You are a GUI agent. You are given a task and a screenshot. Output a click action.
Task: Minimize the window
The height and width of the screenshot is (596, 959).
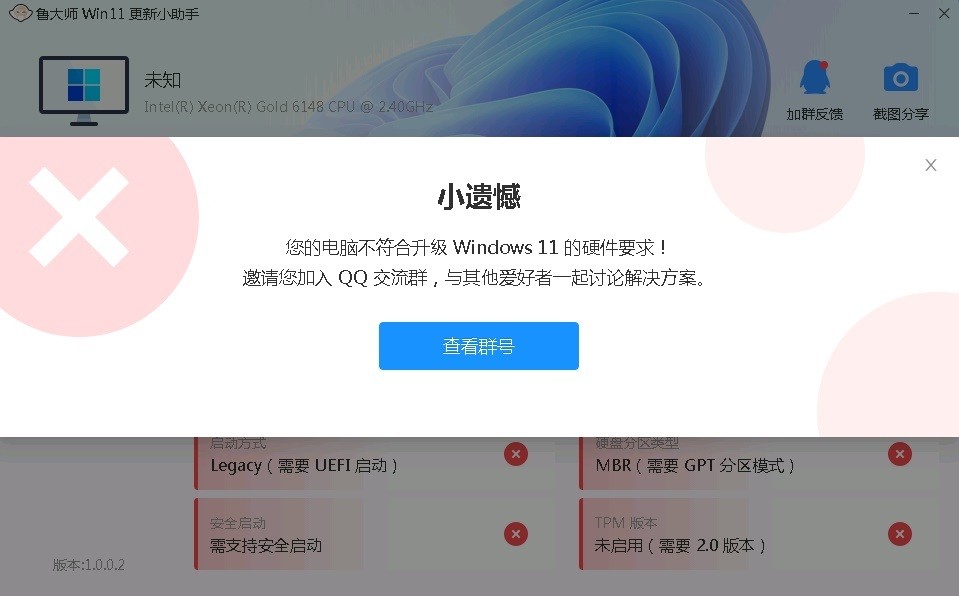[914, 13]
